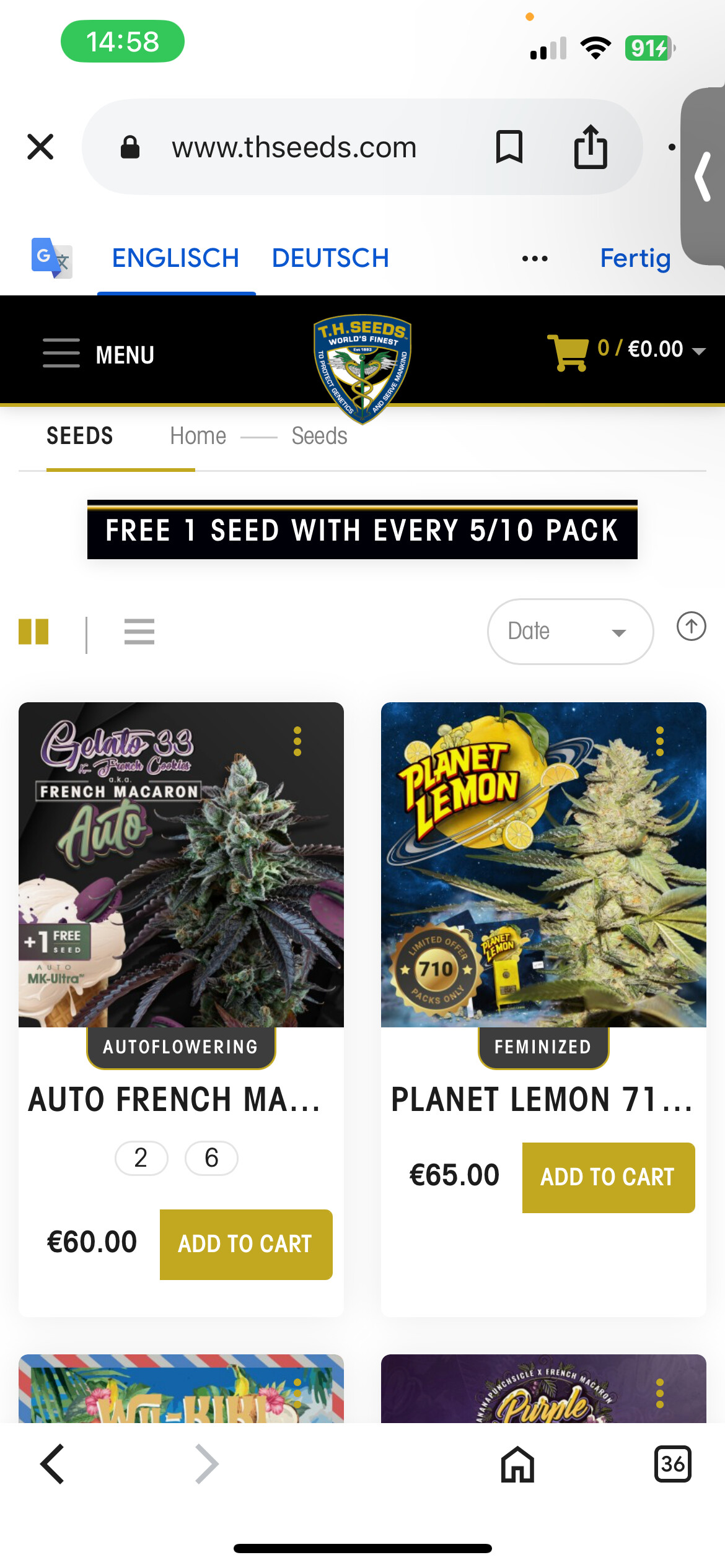Choose the 6 seed pack size
This screenshot has height=1568, width=725.
tap(211, 1158)
